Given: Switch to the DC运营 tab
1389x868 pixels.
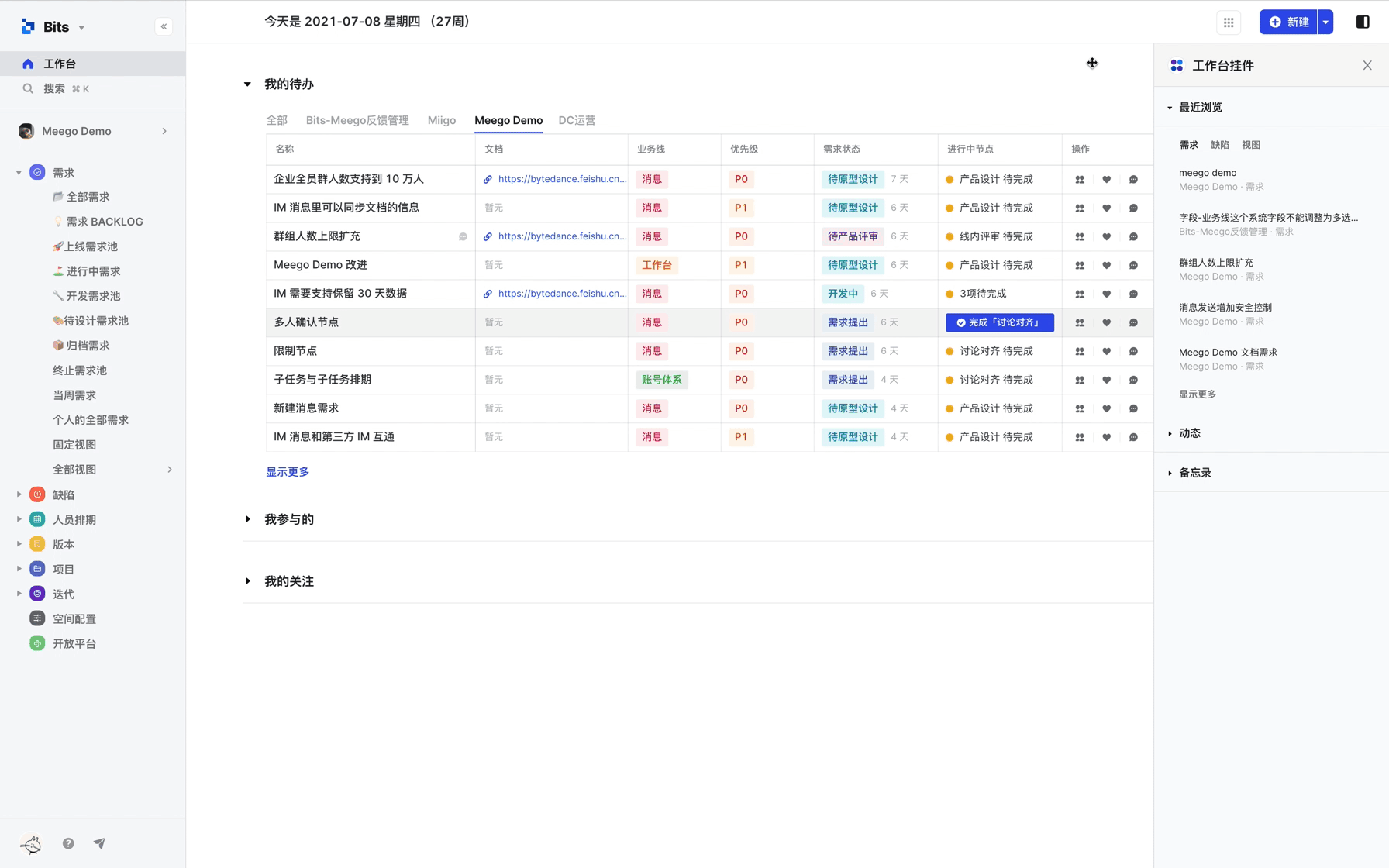Looking at the screenshot, I should coord(577,120).
